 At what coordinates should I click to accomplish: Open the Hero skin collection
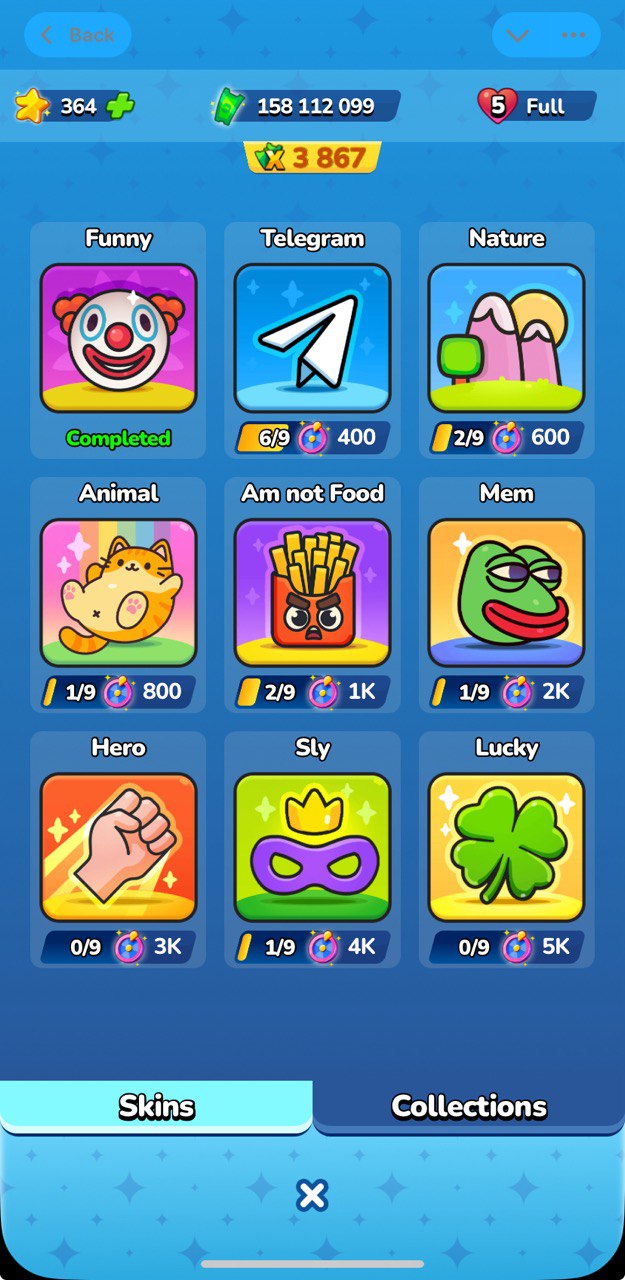click(118, 846)
